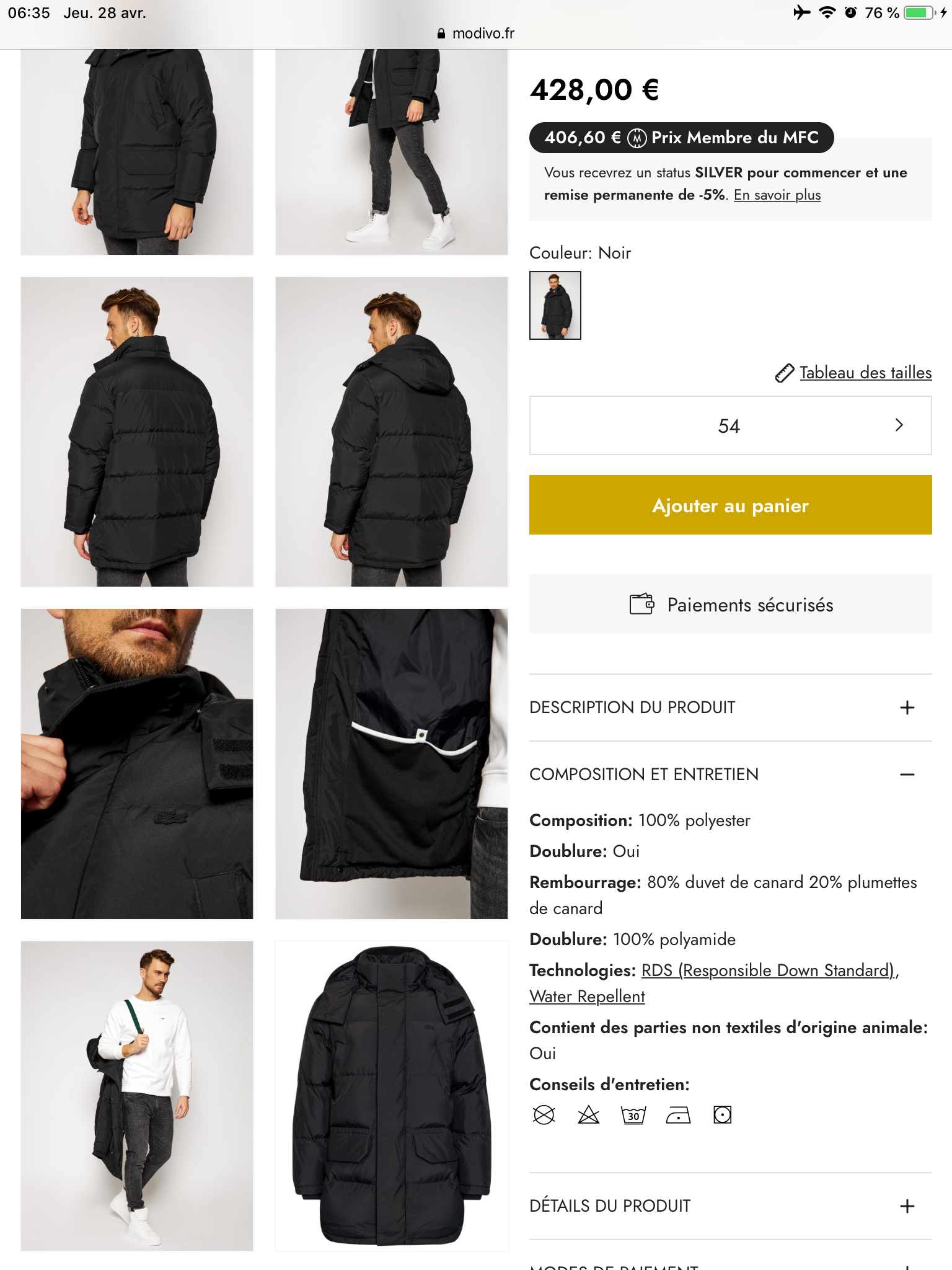Open photo of model in white sweatshirt

pyautogui.click(x=137, y=1096)
